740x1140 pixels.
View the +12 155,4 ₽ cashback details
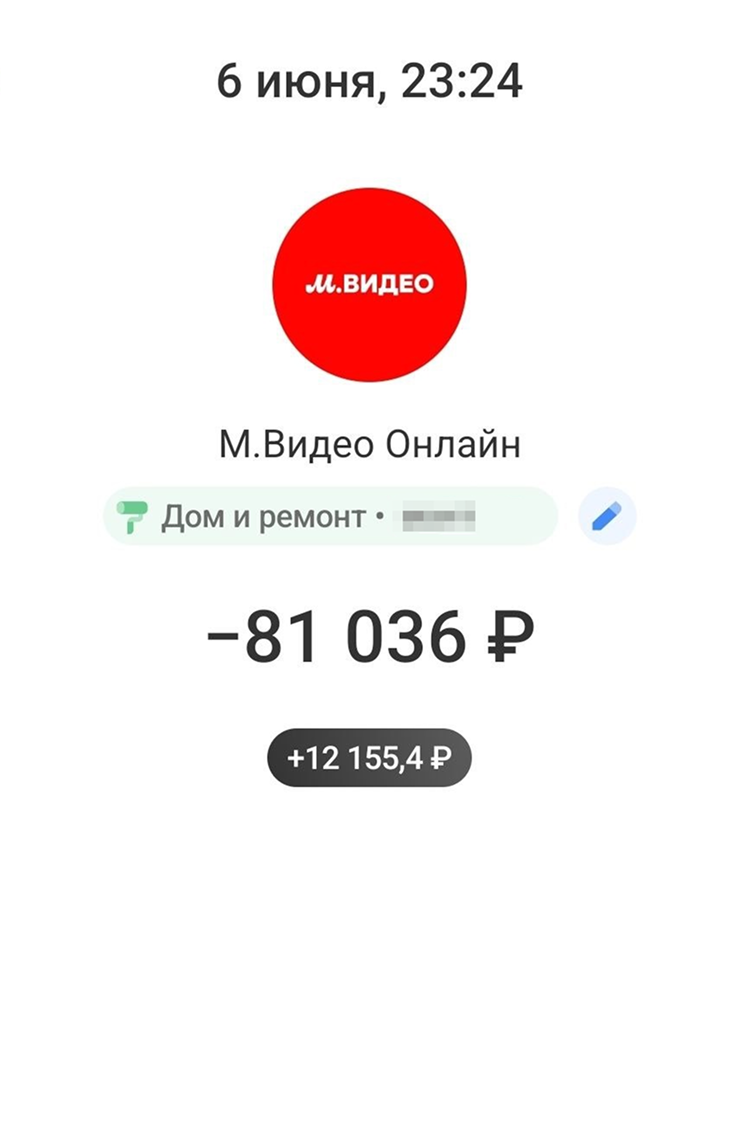click(x=369, y=758)
